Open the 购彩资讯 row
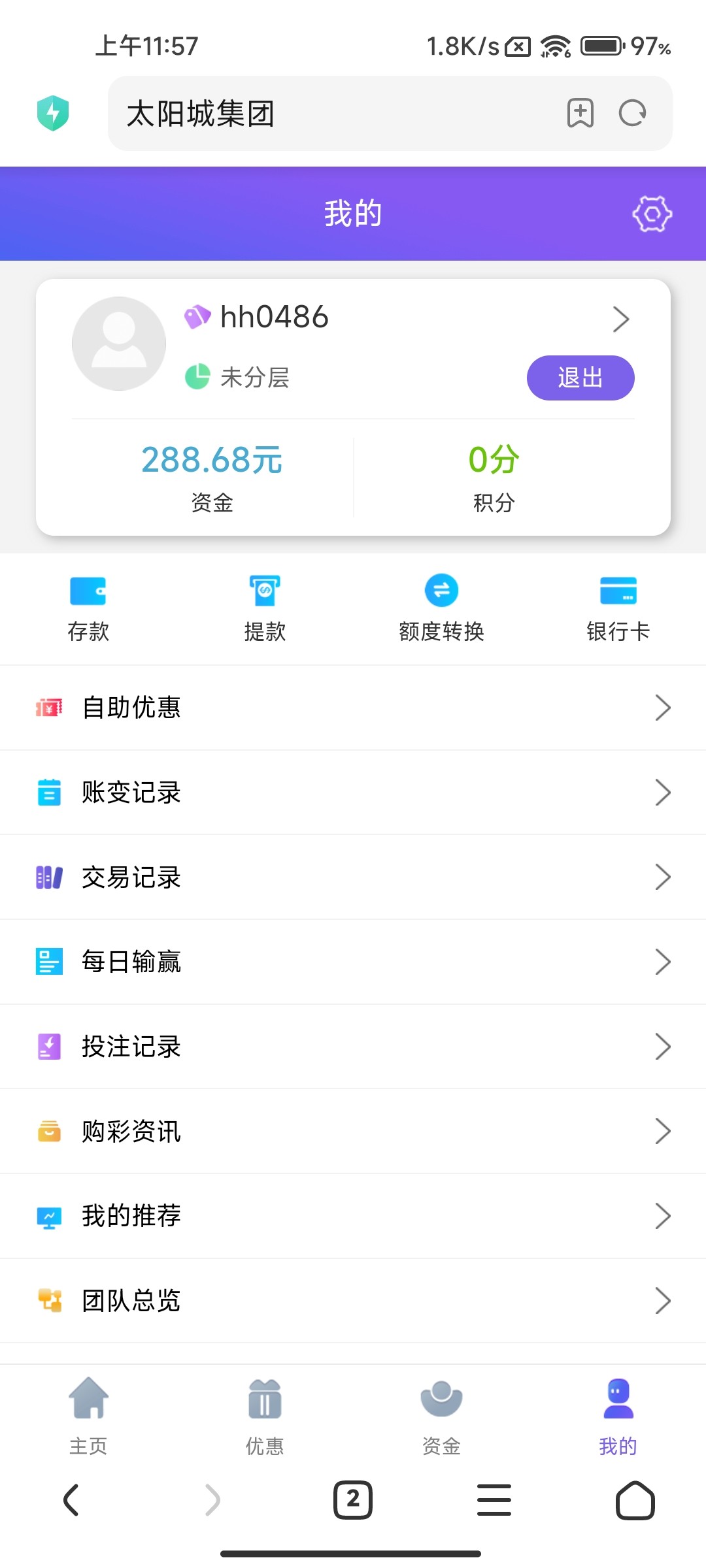Screen dimensions: 706x1568 coord(353,1132)
